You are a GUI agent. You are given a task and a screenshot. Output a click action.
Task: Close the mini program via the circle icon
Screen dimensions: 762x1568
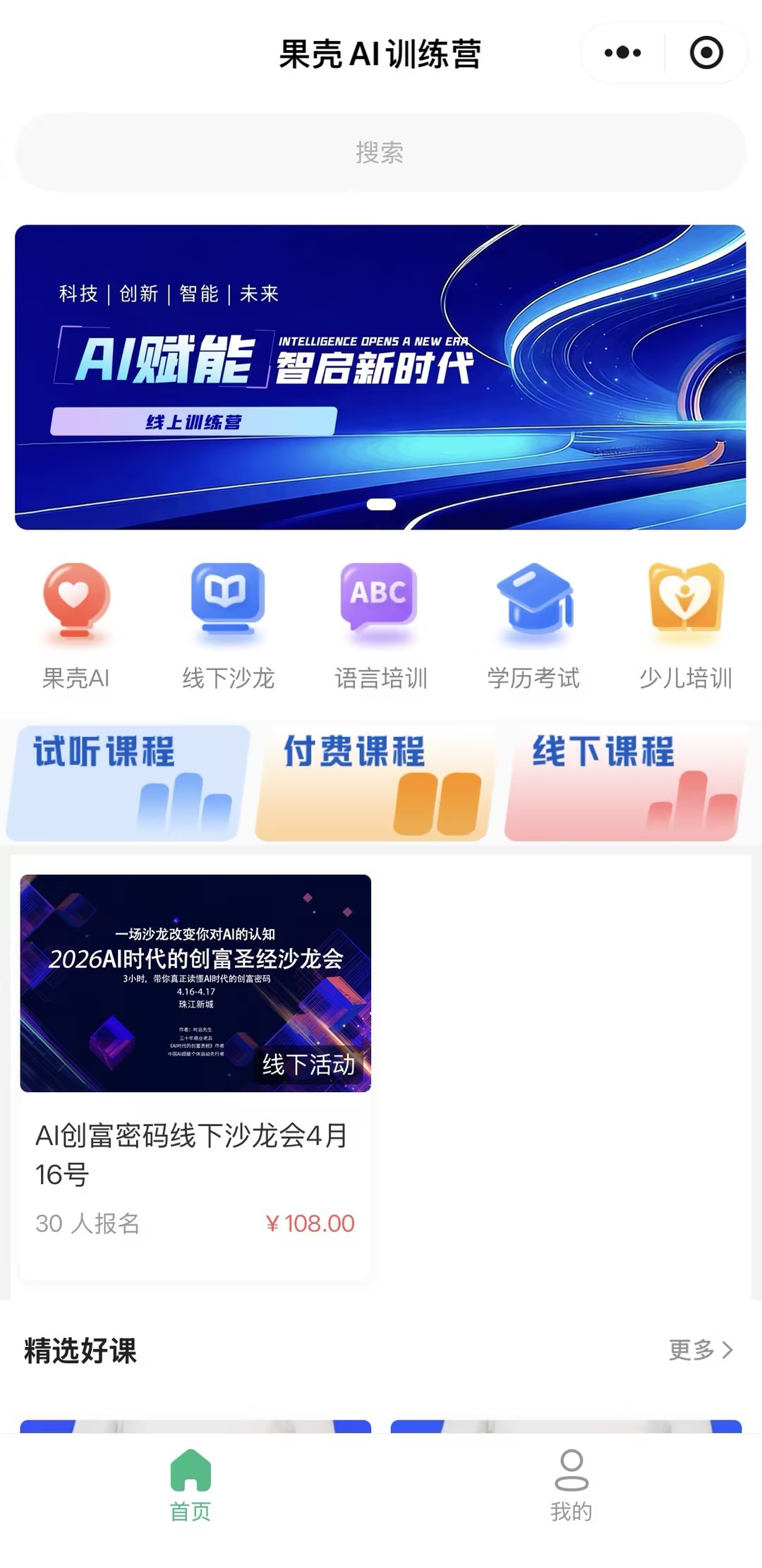[706, 53]
